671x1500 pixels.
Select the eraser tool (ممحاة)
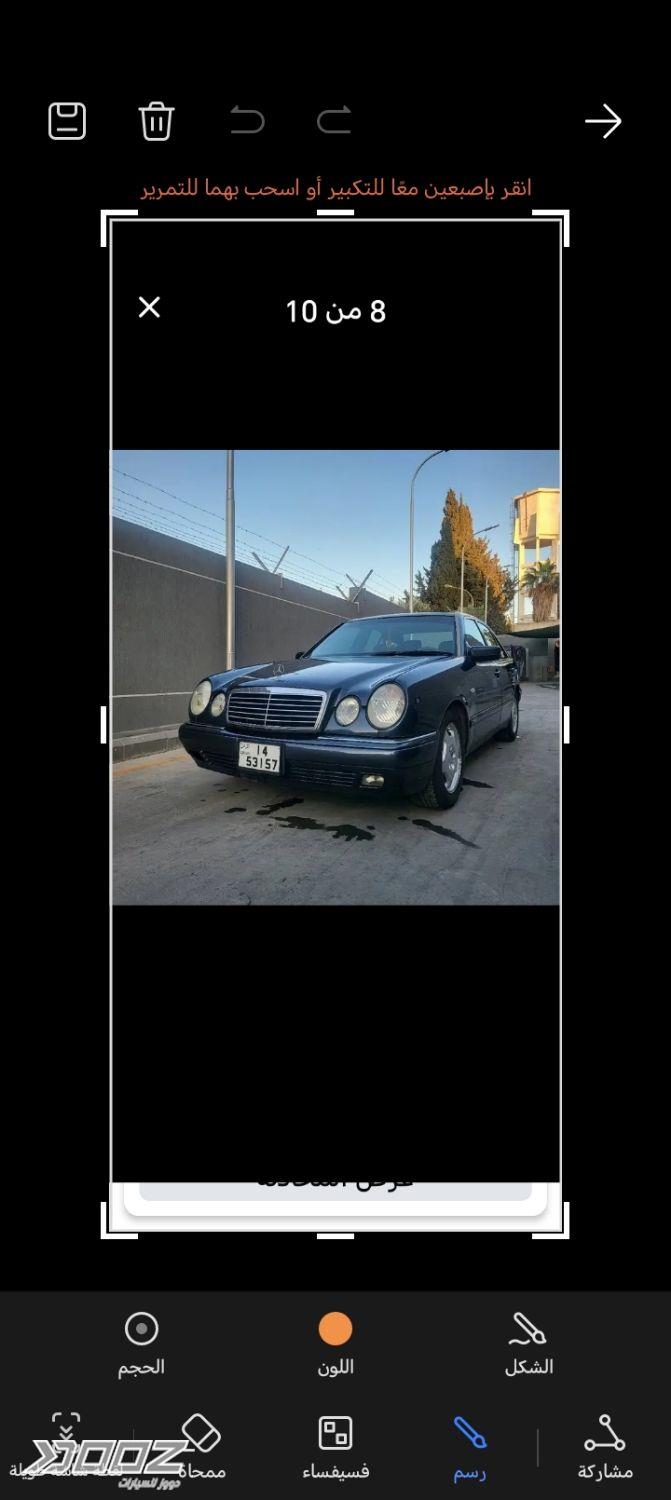point(201,1446)
